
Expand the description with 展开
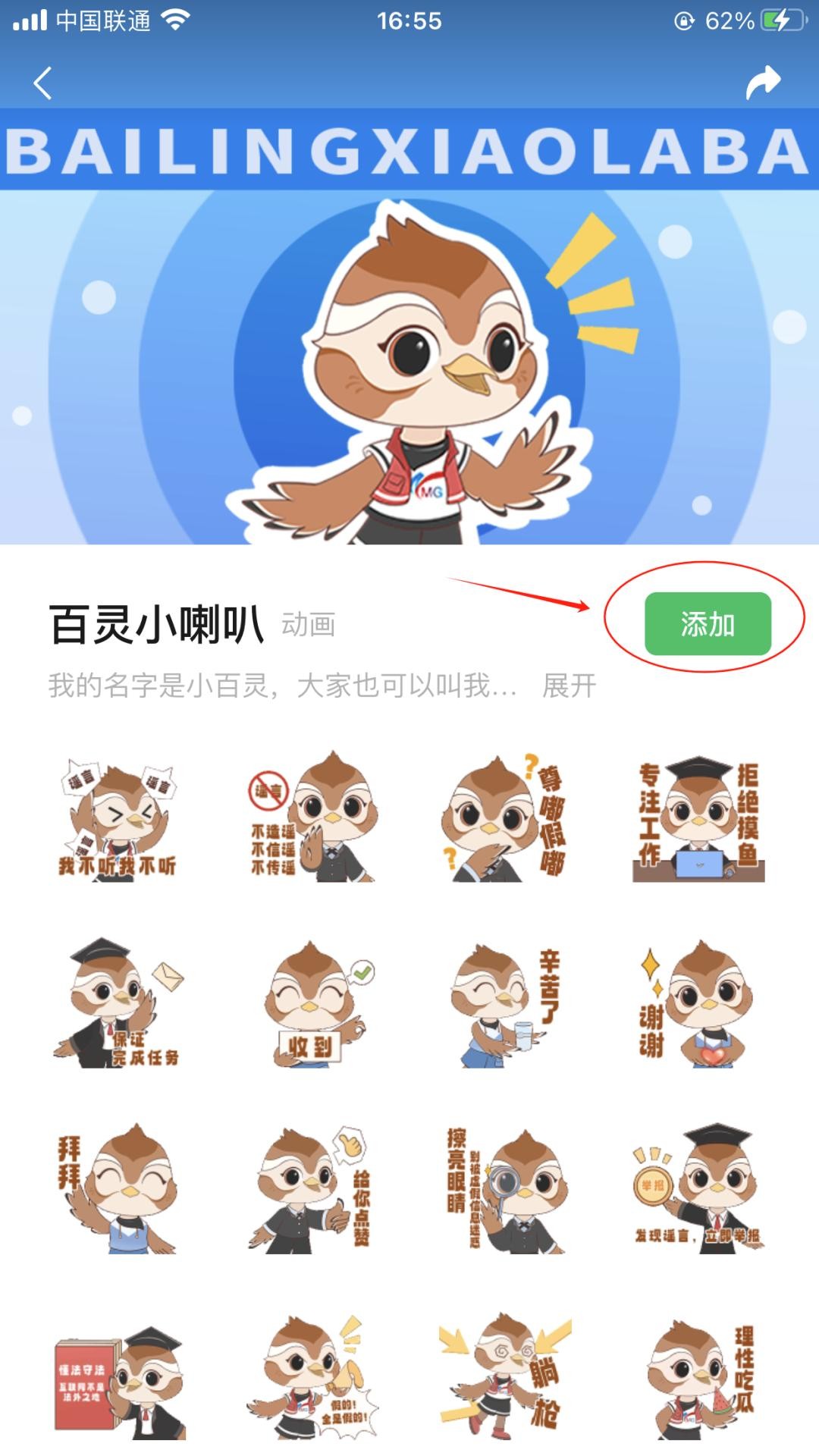[569, 686]
